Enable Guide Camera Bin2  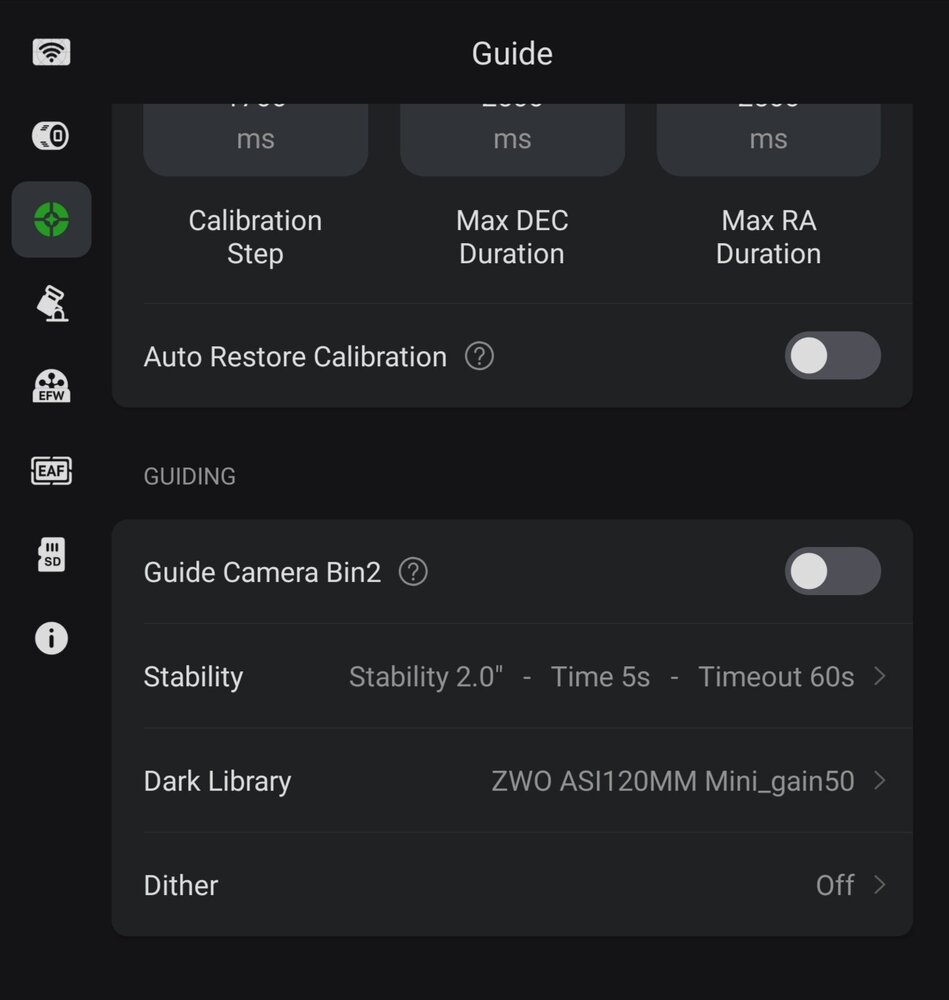pos(833,571)
